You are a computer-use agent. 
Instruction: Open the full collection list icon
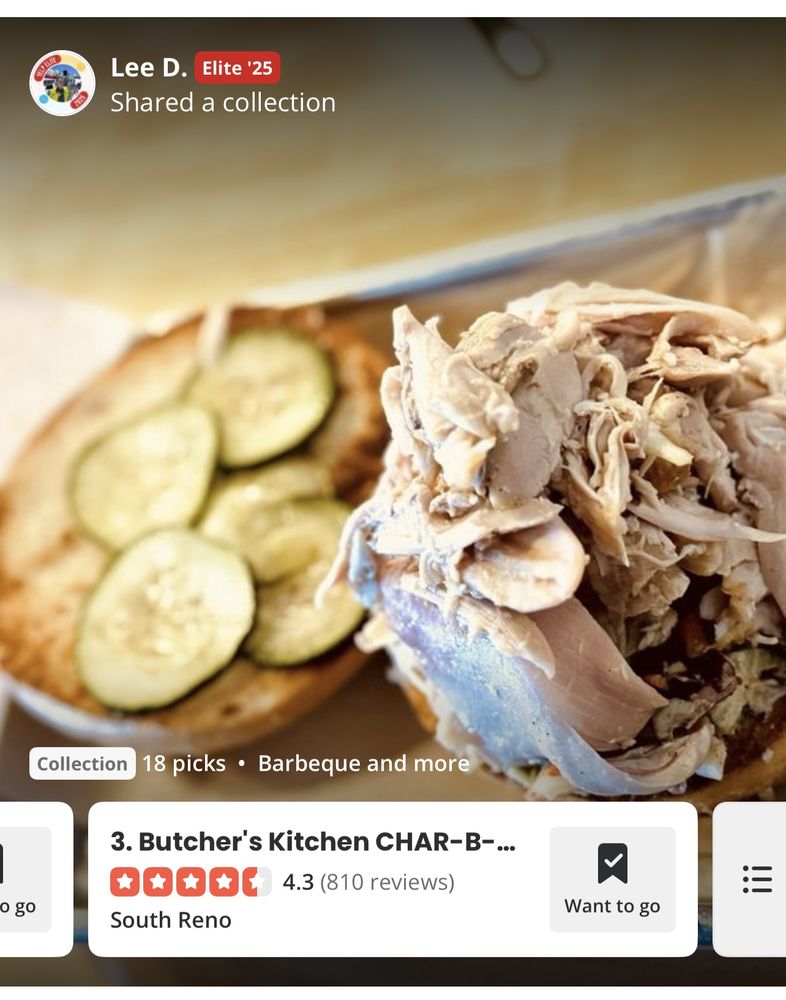[x=757, y=879]
